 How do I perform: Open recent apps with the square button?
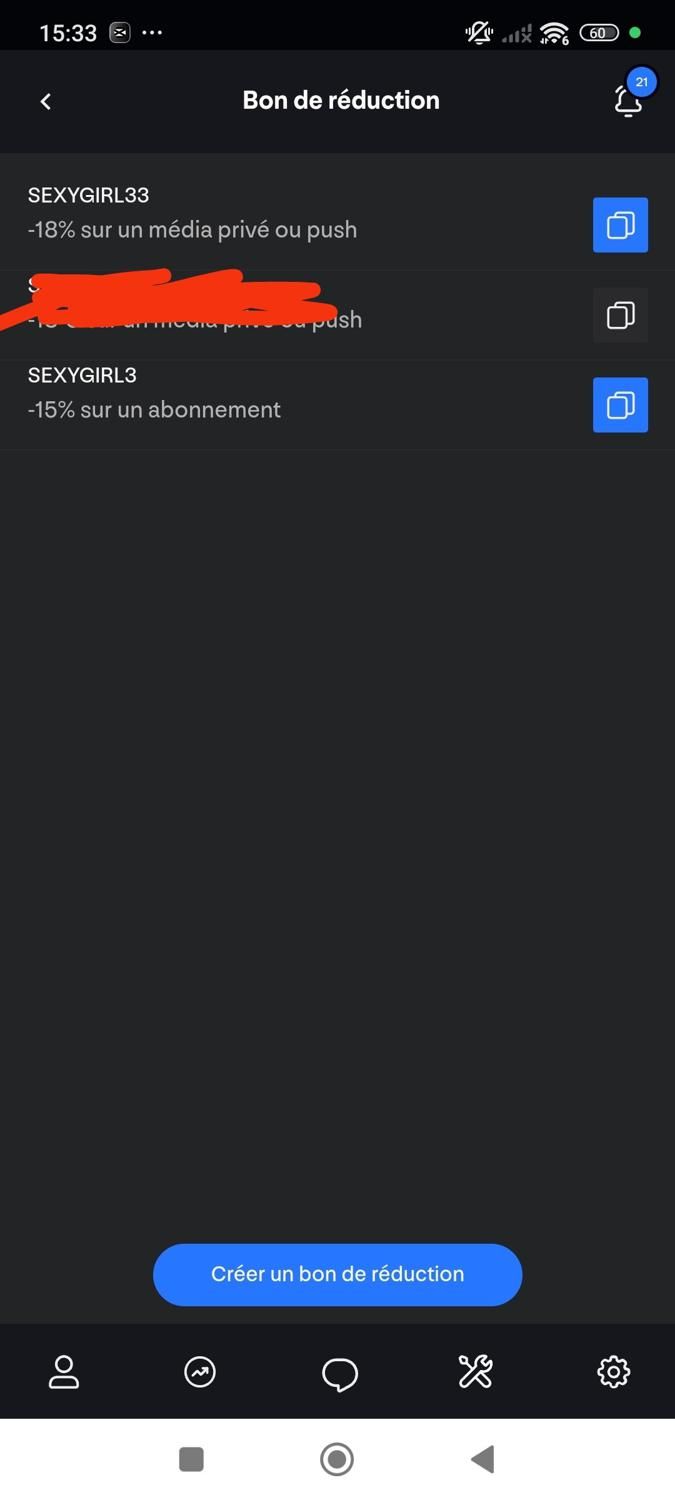point(191,1459)
